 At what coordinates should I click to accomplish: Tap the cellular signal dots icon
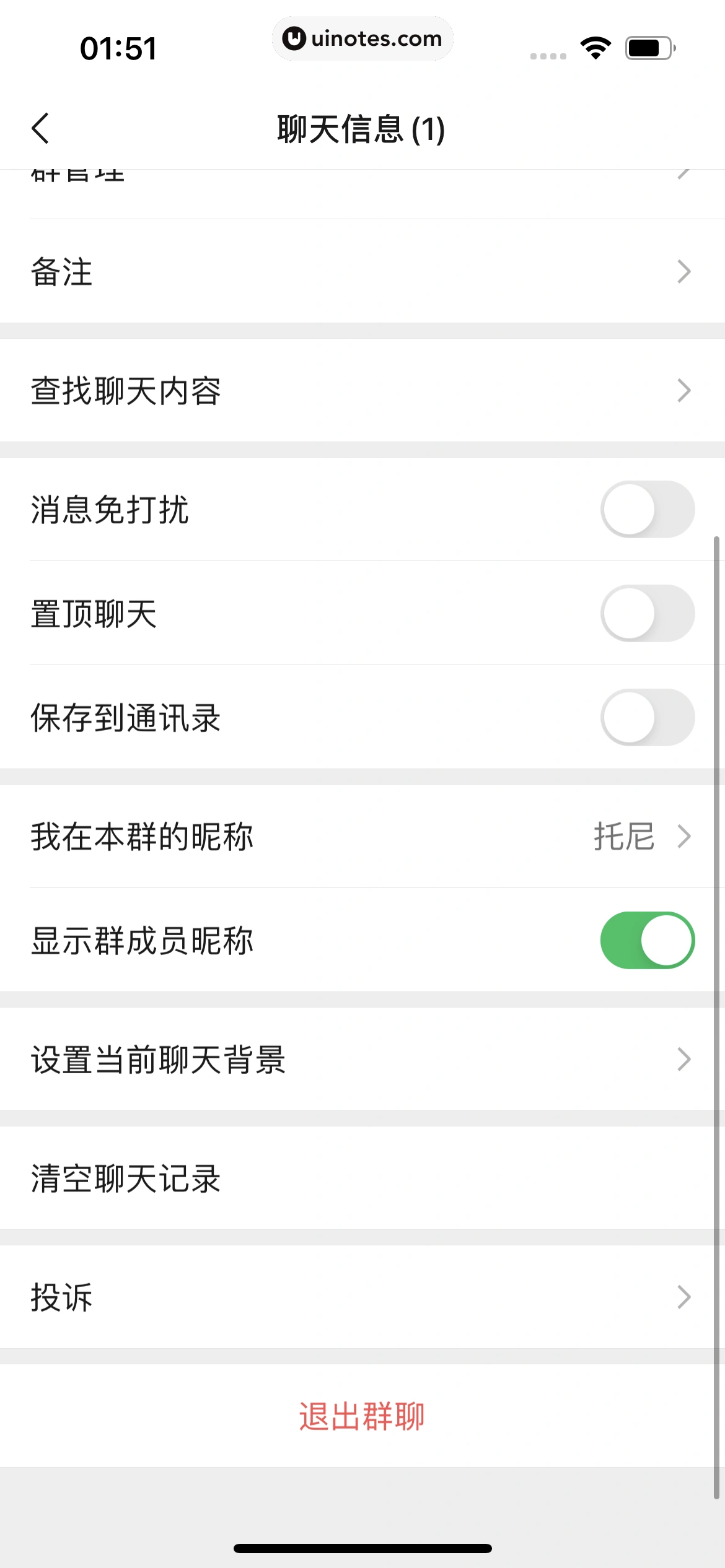click(548, 54)
